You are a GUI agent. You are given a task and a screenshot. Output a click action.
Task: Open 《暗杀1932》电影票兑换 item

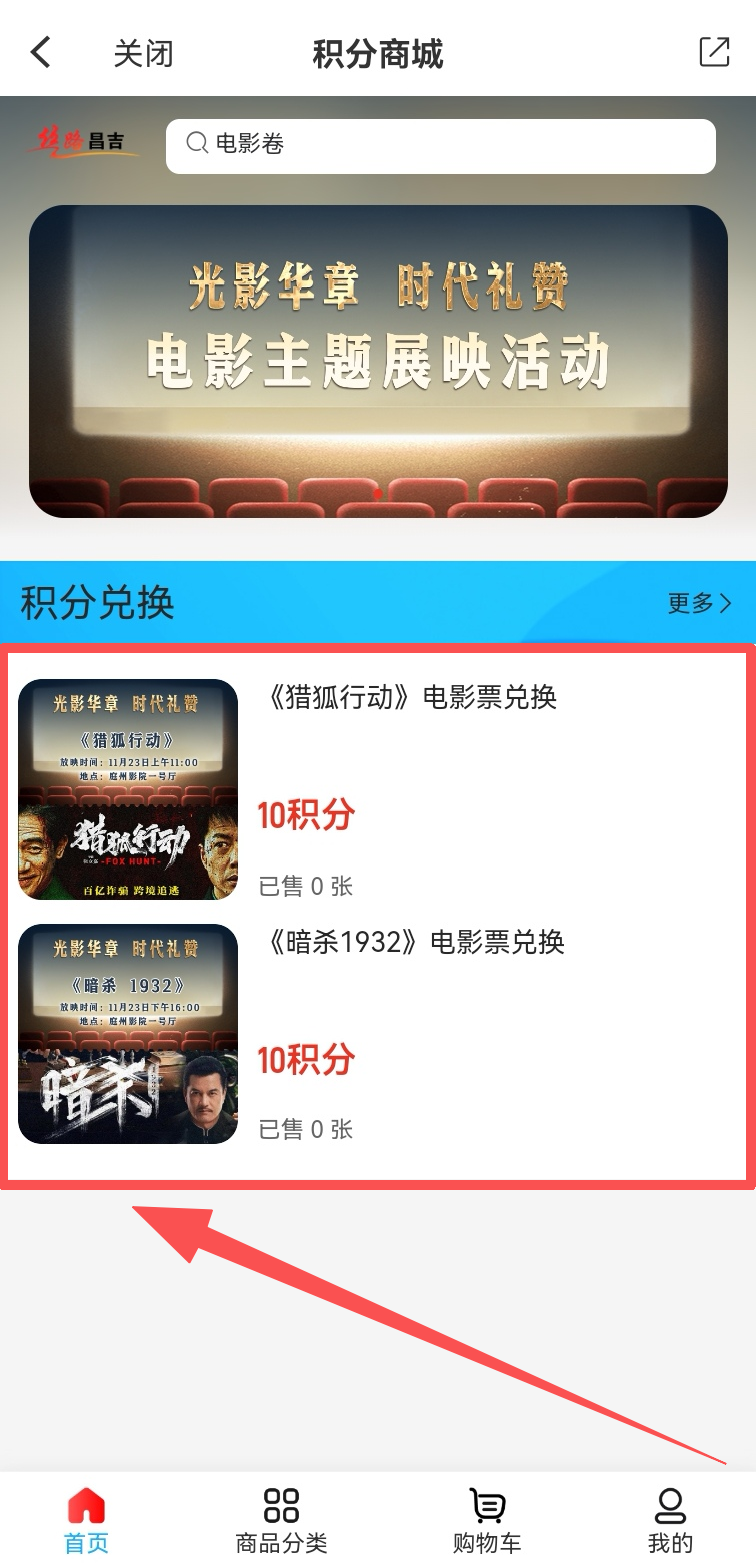(x=412, y=942)
